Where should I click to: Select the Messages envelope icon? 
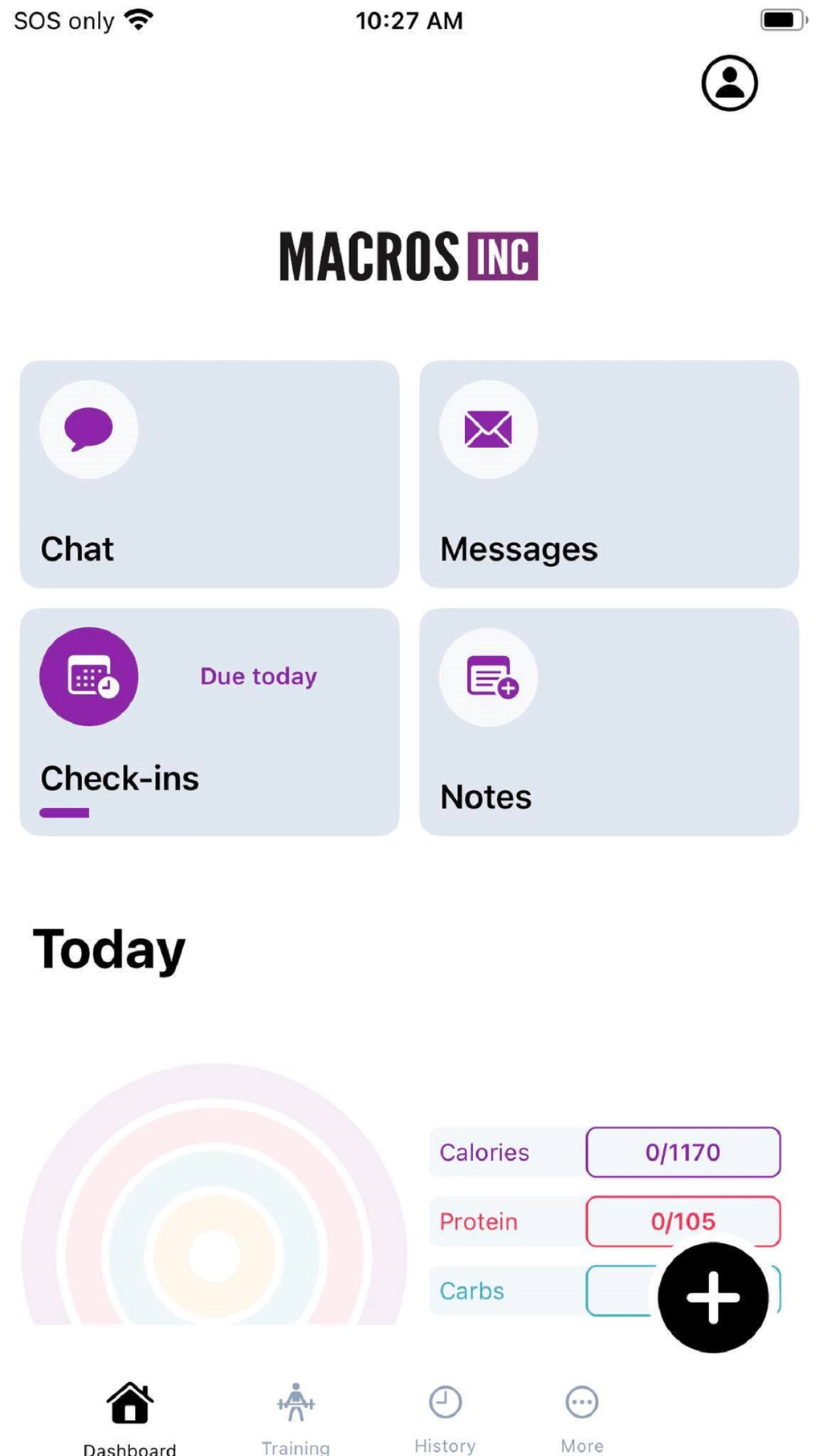click(x=487, y=430)
